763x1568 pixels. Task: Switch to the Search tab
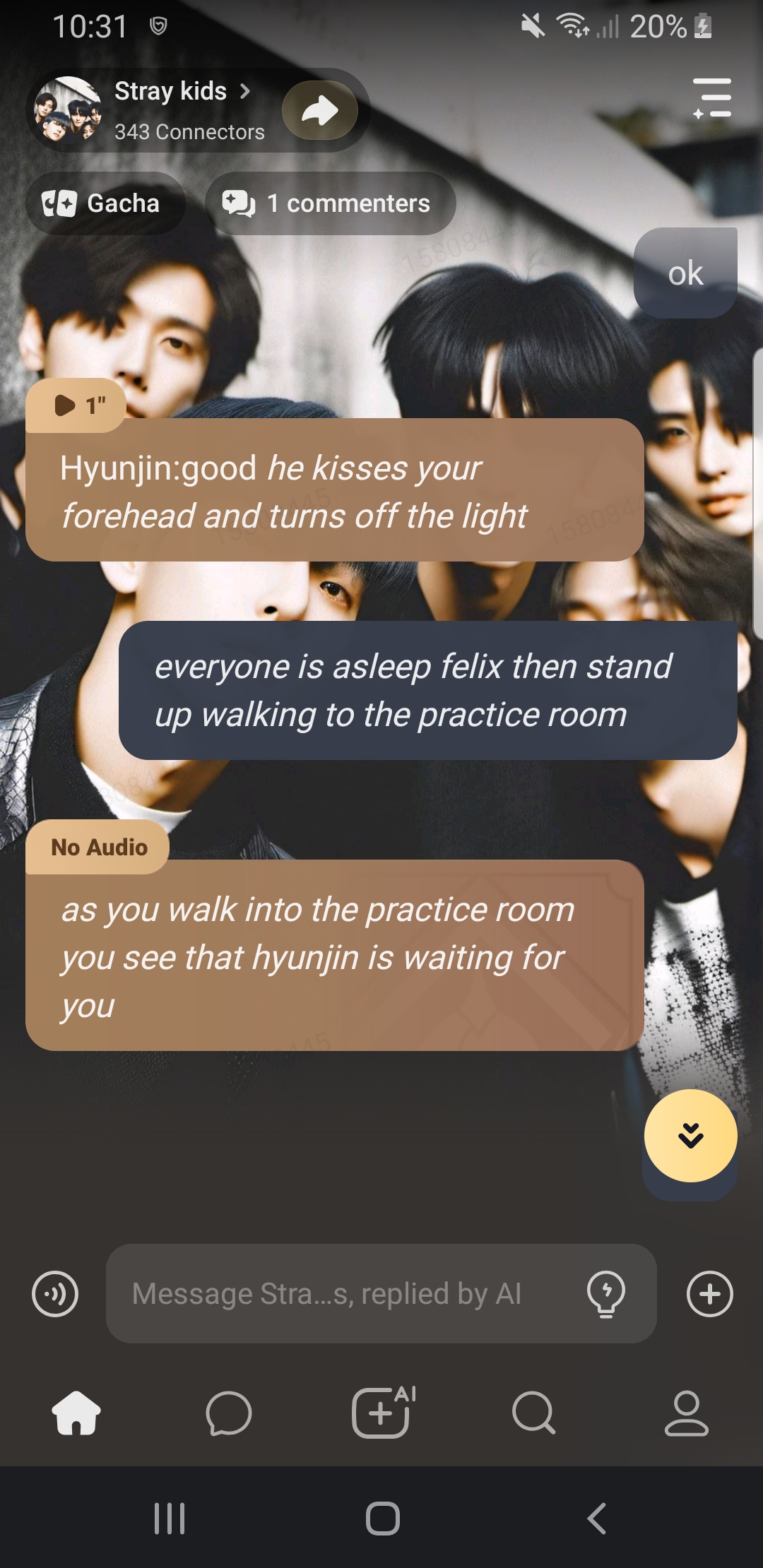point(533,1413)
